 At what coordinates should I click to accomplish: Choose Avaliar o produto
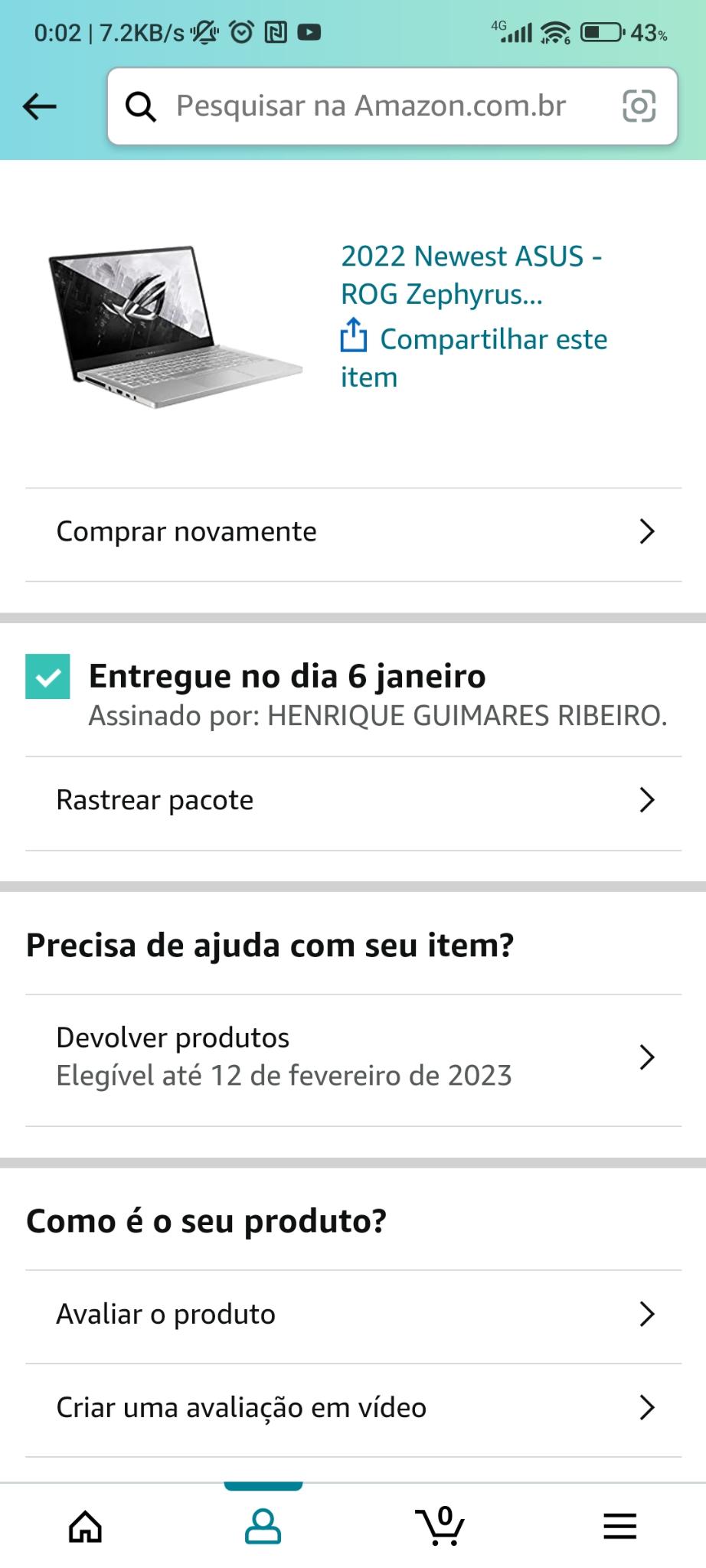click(354, 1315)
